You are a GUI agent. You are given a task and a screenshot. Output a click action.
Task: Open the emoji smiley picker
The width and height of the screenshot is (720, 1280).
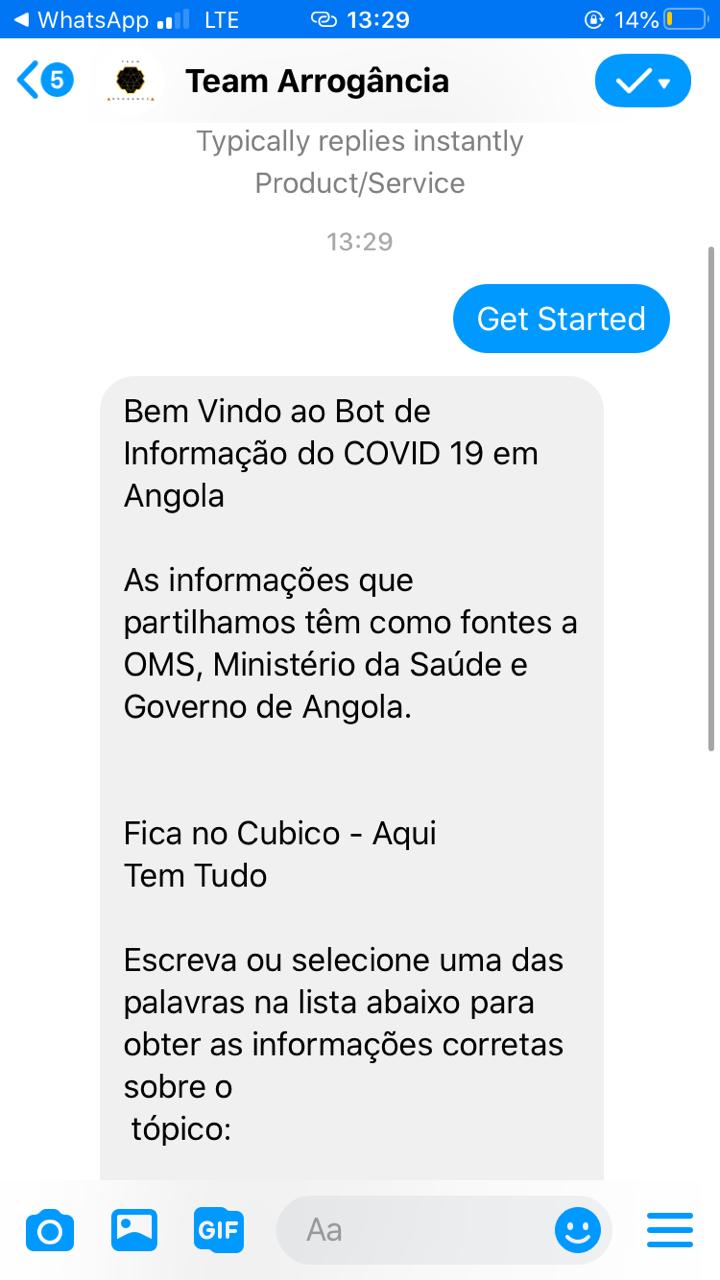click(x=578, y=1229)
